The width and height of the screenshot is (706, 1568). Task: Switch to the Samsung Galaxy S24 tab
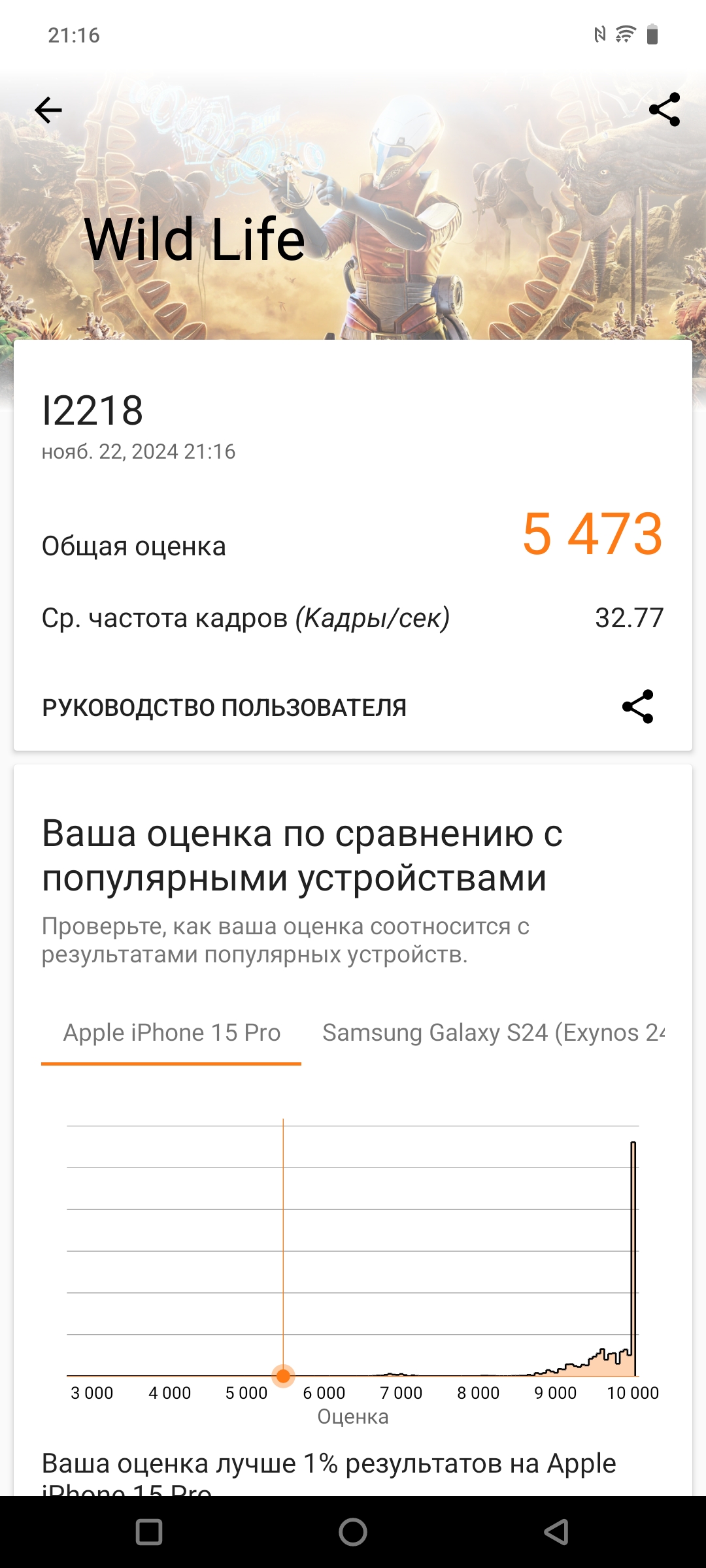click(x=494, y=1033)
